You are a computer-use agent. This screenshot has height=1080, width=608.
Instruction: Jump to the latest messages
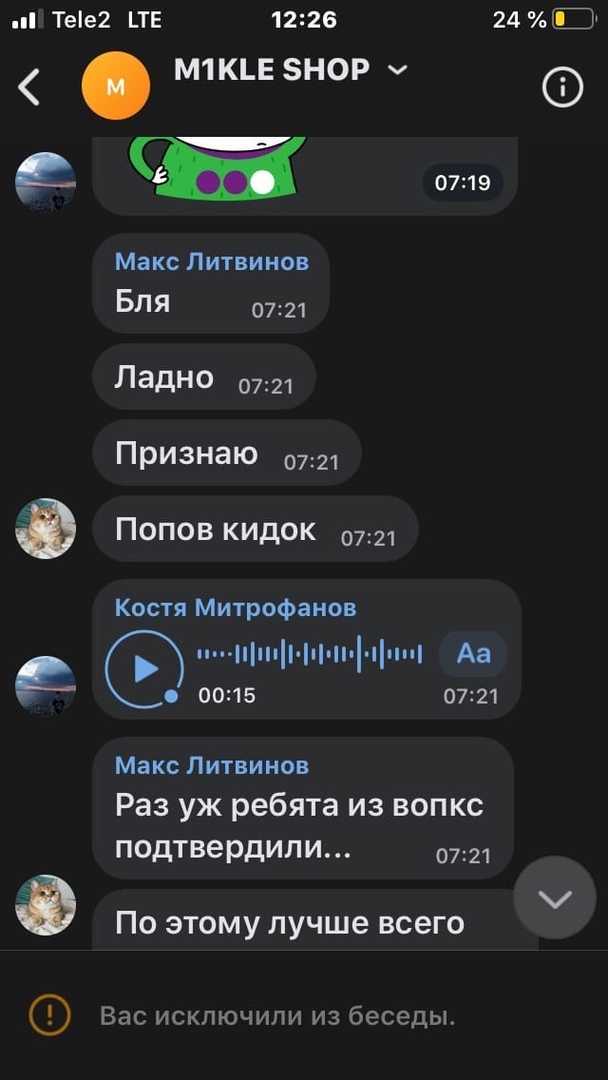coord(554,898)
